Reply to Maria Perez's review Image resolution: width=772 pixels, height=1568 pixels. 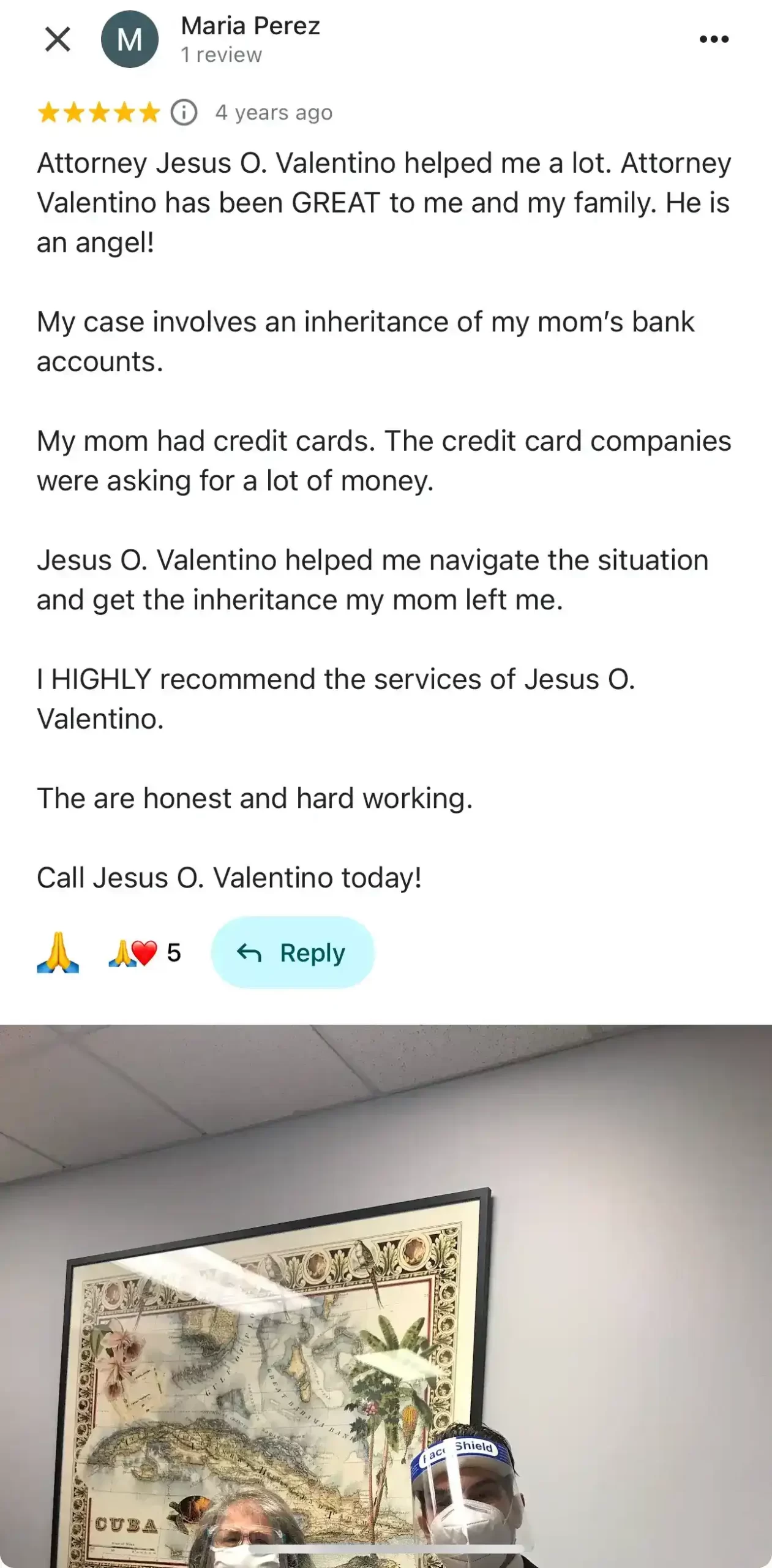(292, 952)
